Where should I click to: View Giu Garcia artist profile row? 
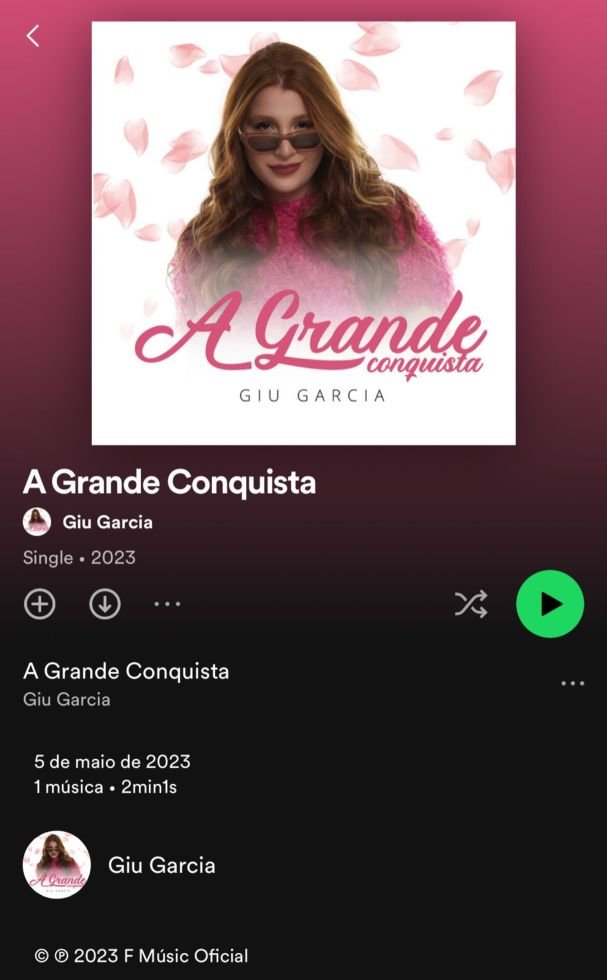tap(161, 865)
